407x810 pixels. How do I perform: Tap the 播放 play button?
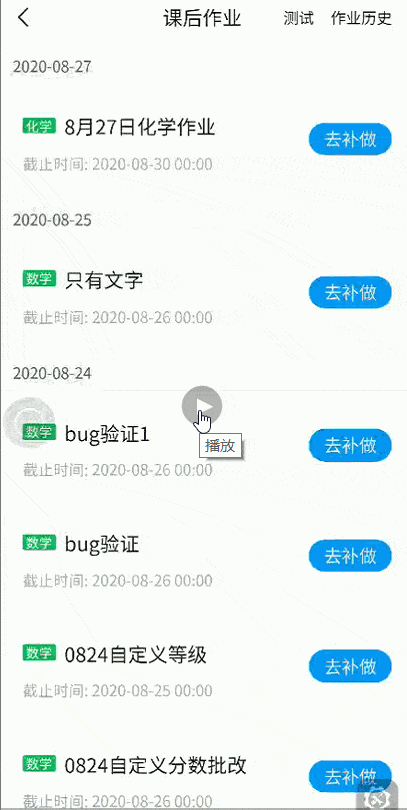pos(202,406)
